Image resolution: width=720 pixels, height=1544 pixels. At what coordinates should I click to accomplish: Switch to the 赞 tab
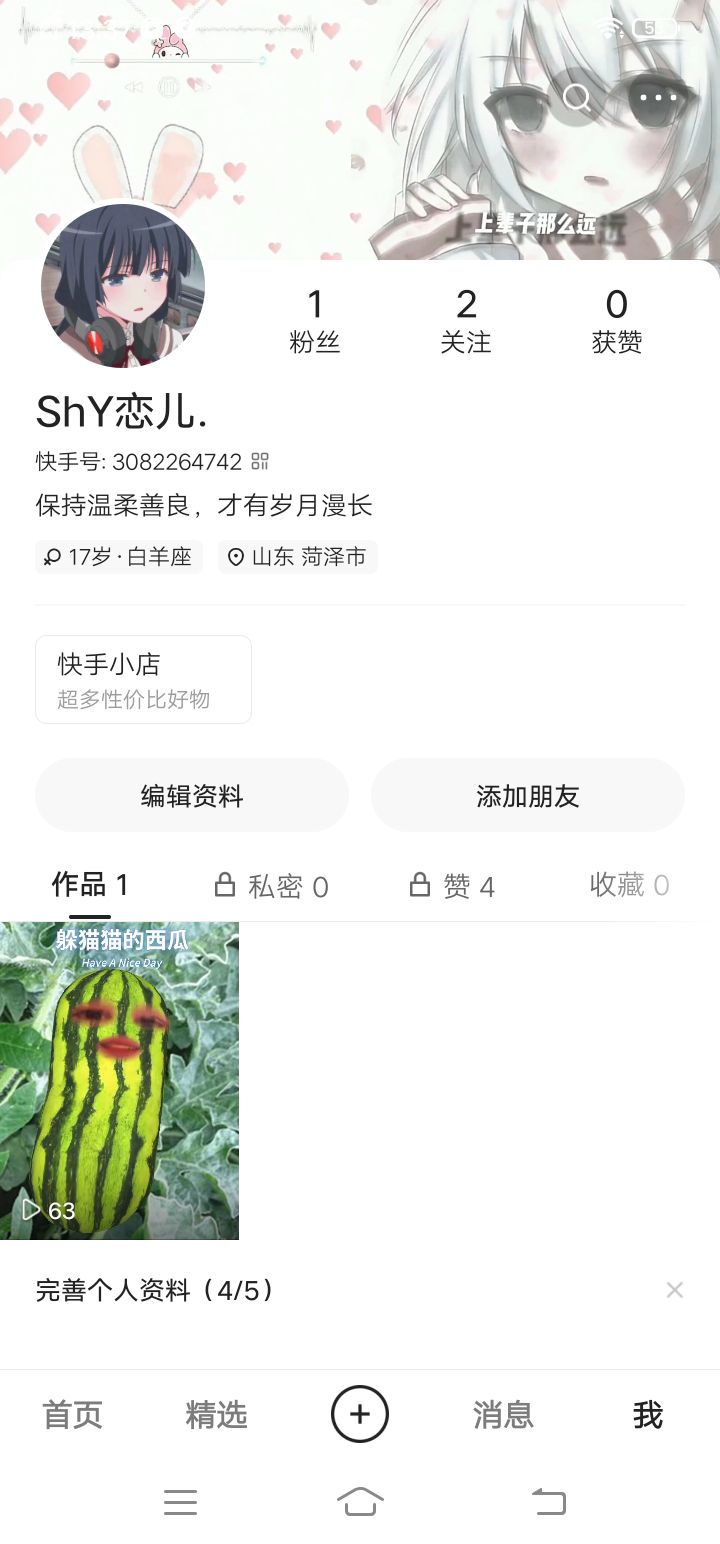[x=453, y=886]
